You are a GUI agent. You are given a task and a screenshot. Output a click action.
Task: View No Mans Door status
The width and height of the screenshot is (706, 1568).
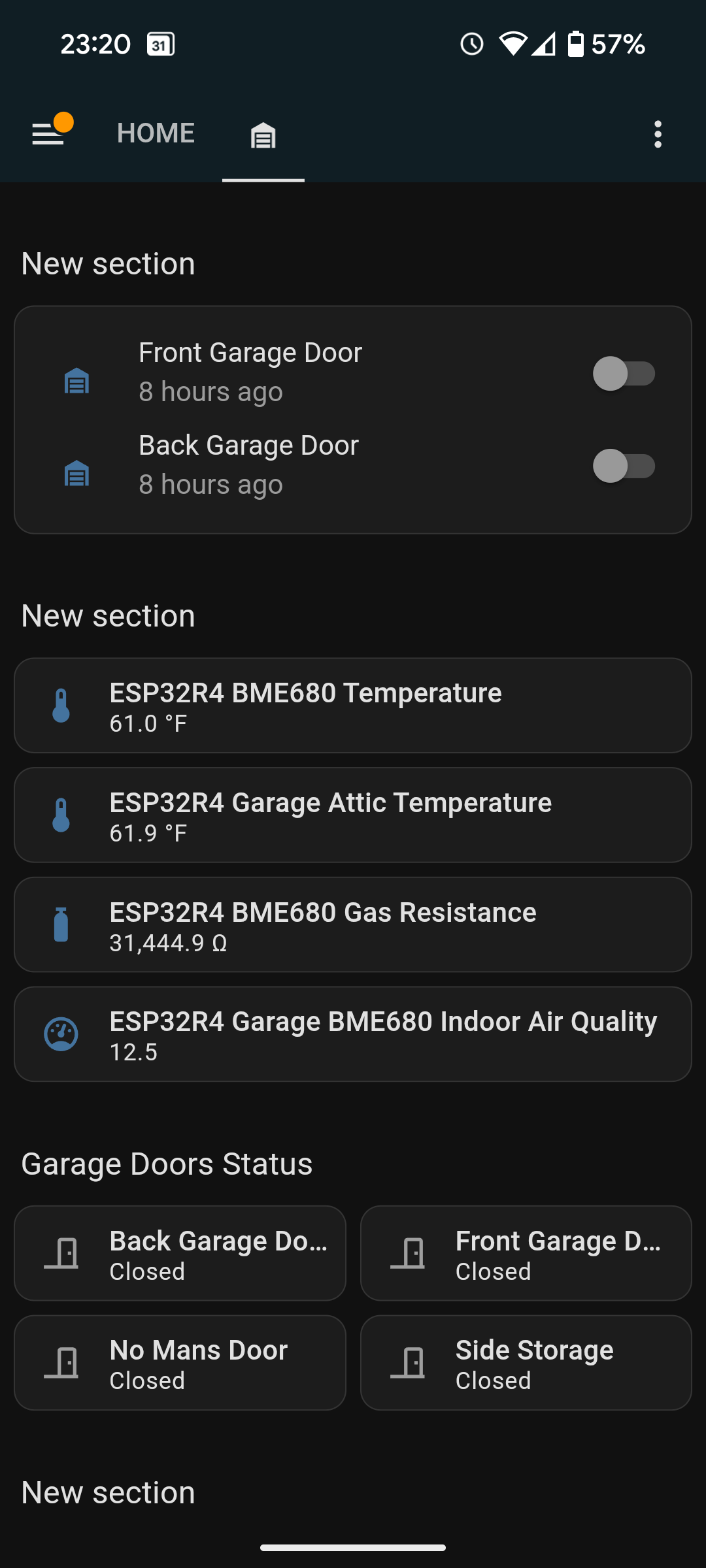[180, 1363]
